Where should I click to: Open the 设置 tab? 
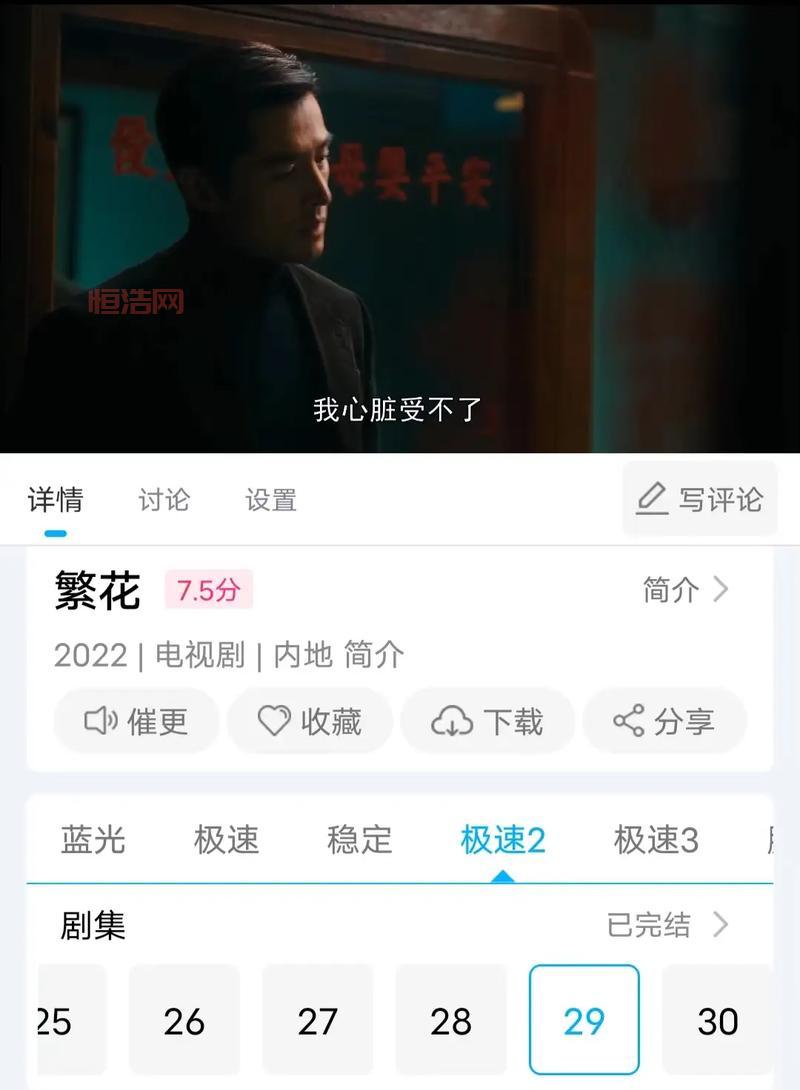point(271,499)
